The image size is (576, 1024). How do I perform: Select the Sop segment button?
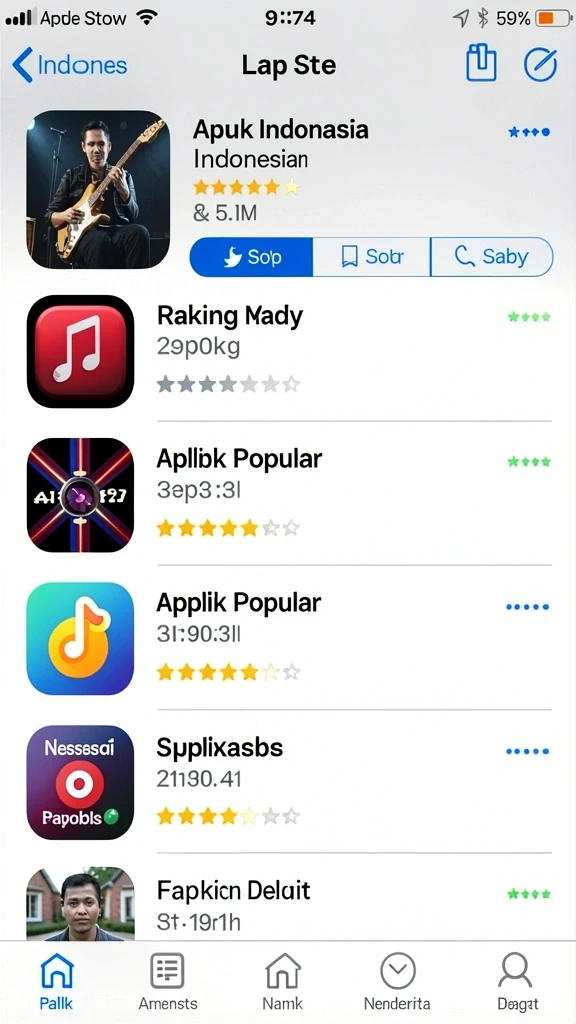tap(251, 257)
